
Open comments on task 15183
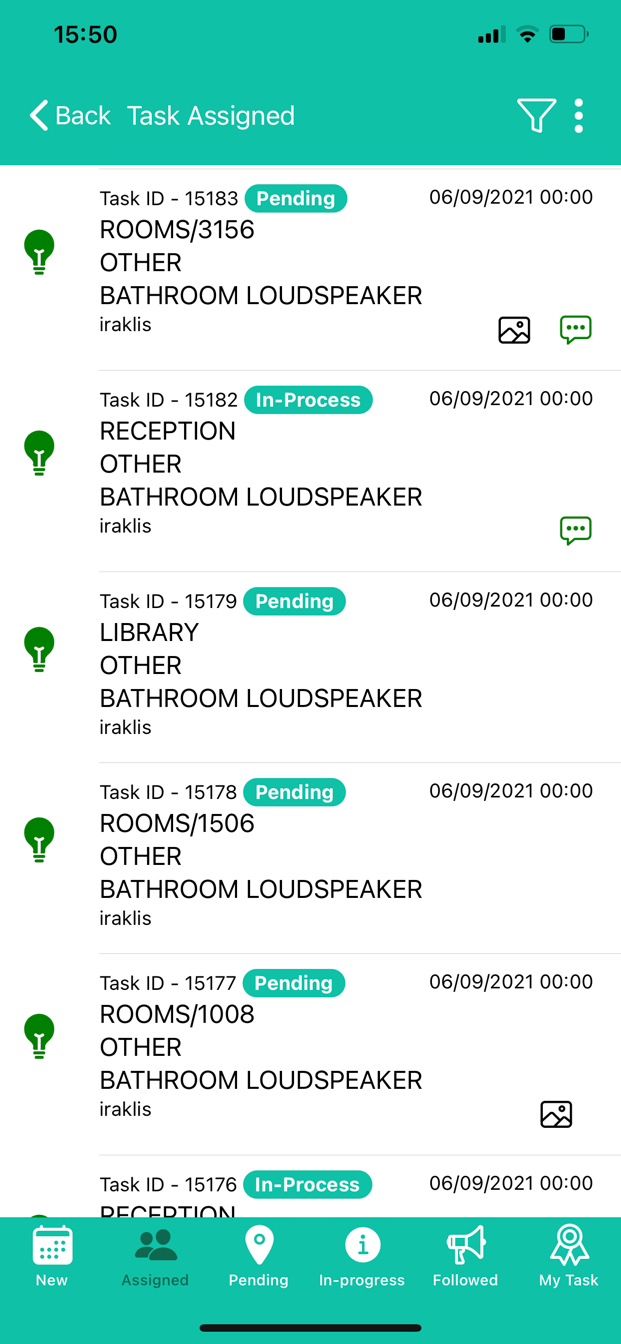pyautogui.click(x=575, y=329)
